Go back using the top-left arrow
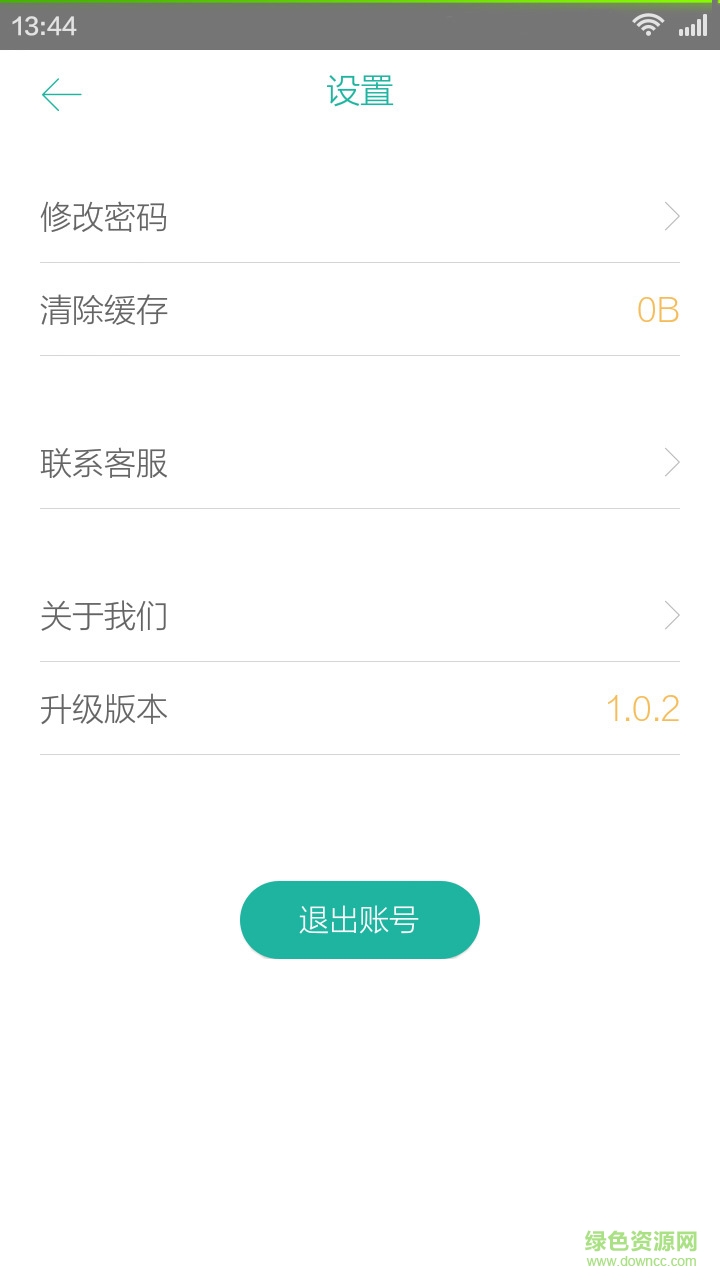Viewport: 720px width, 1280px height. click(x=61, y=94)
